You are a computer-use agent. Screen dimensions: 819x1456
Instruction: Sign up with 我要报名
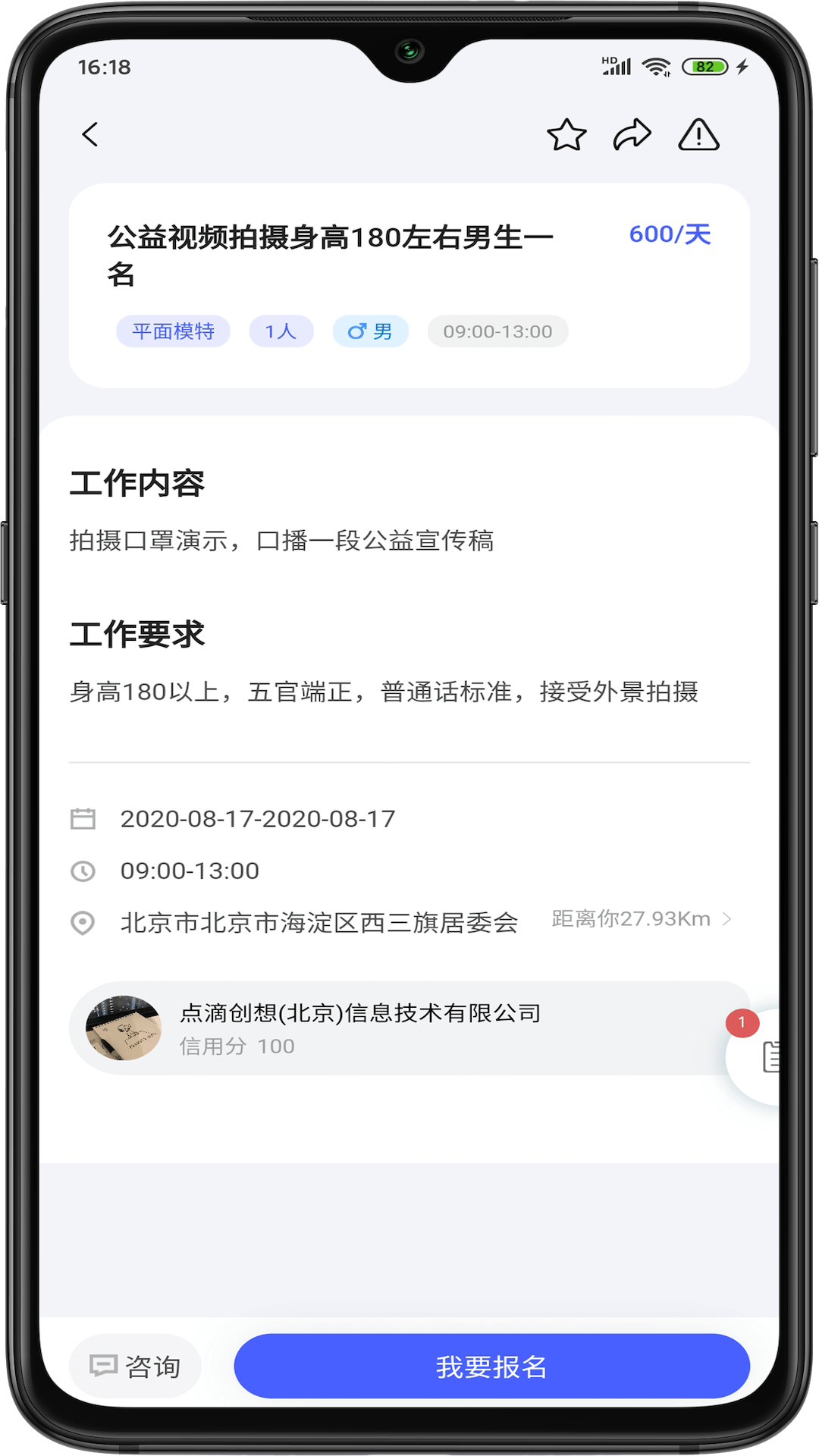point(491,1367)
